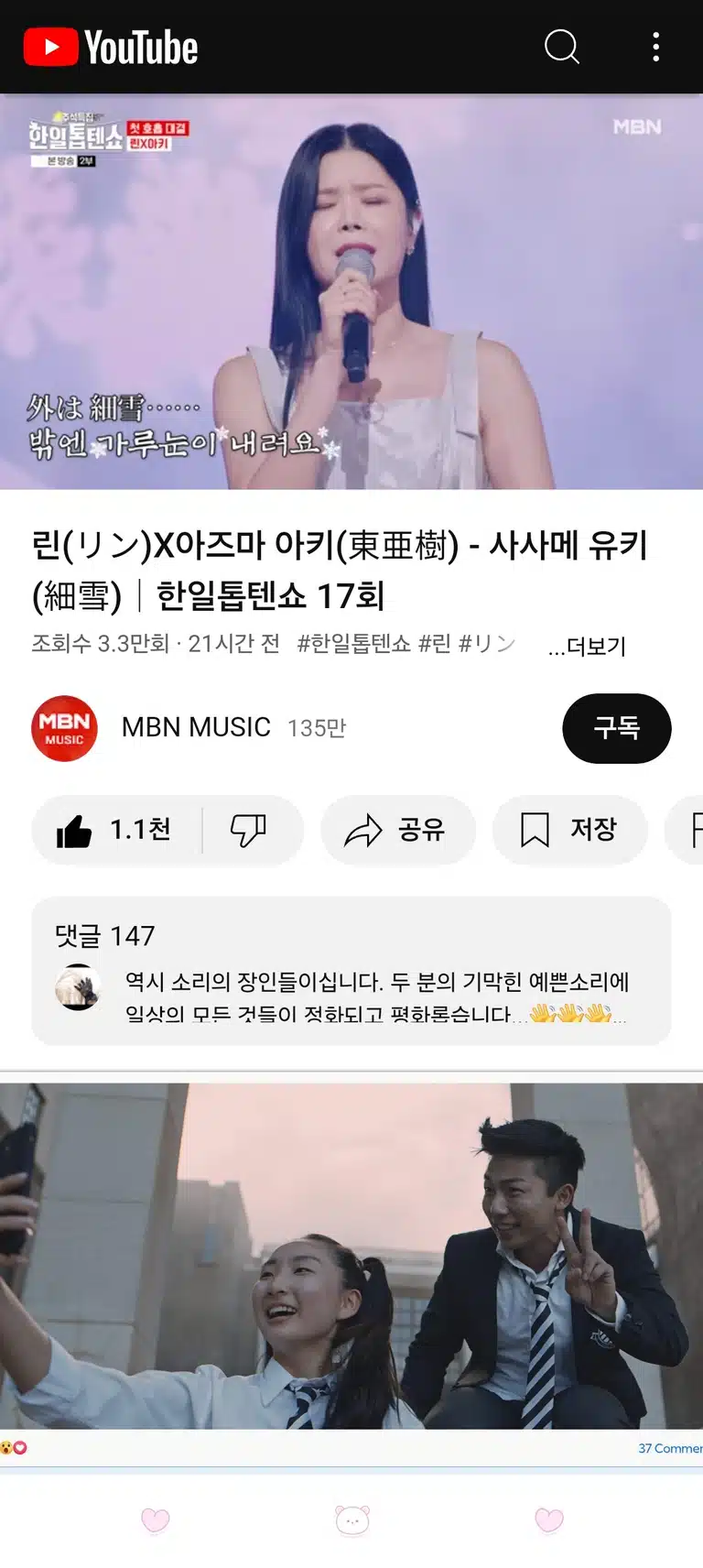This screenshot has height=1568, width=703.
Task: Open YouTube search
Action: click(x=562, y=47)
